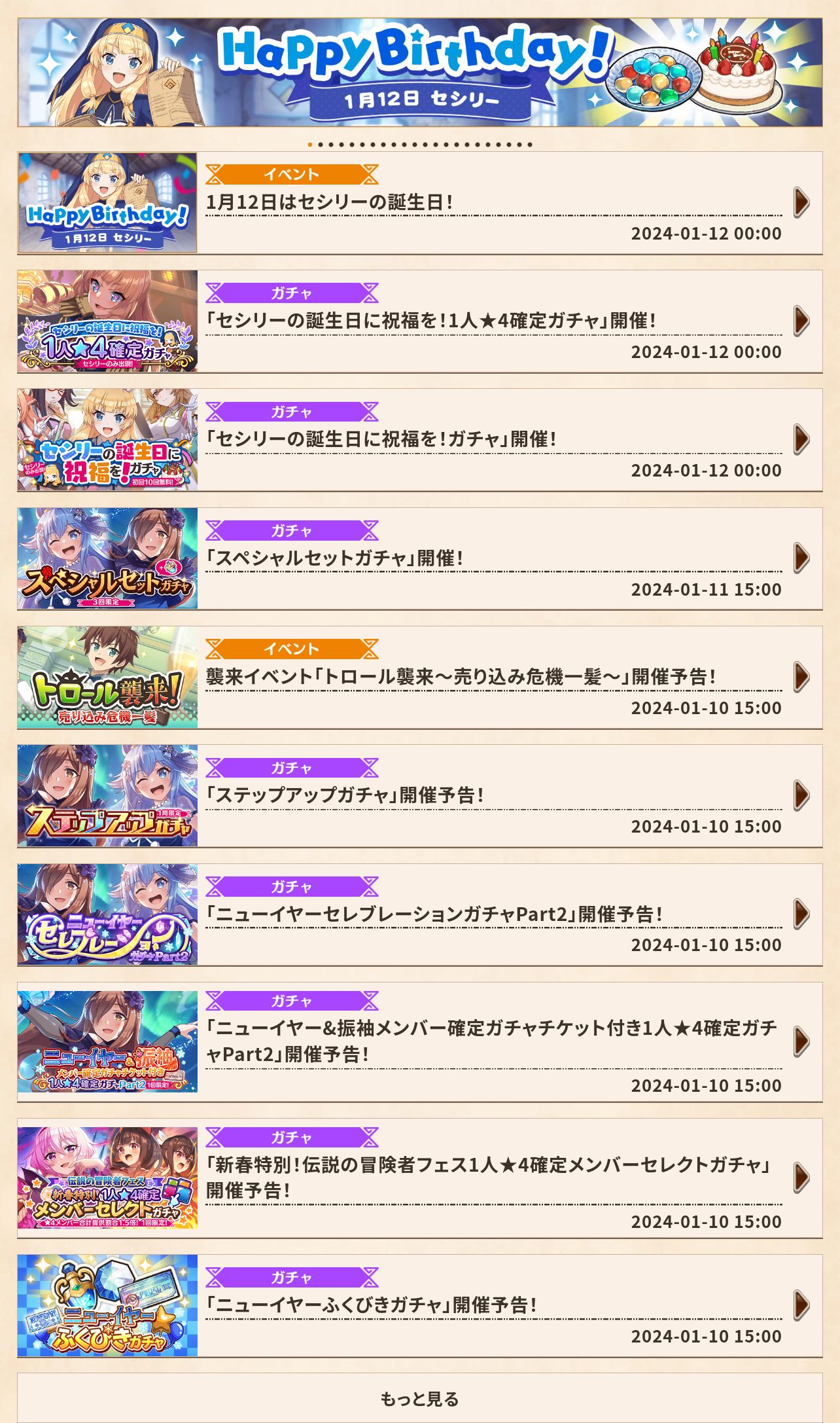Open the セシリー 1人★4確定ガチャ notice

[420, 321]
